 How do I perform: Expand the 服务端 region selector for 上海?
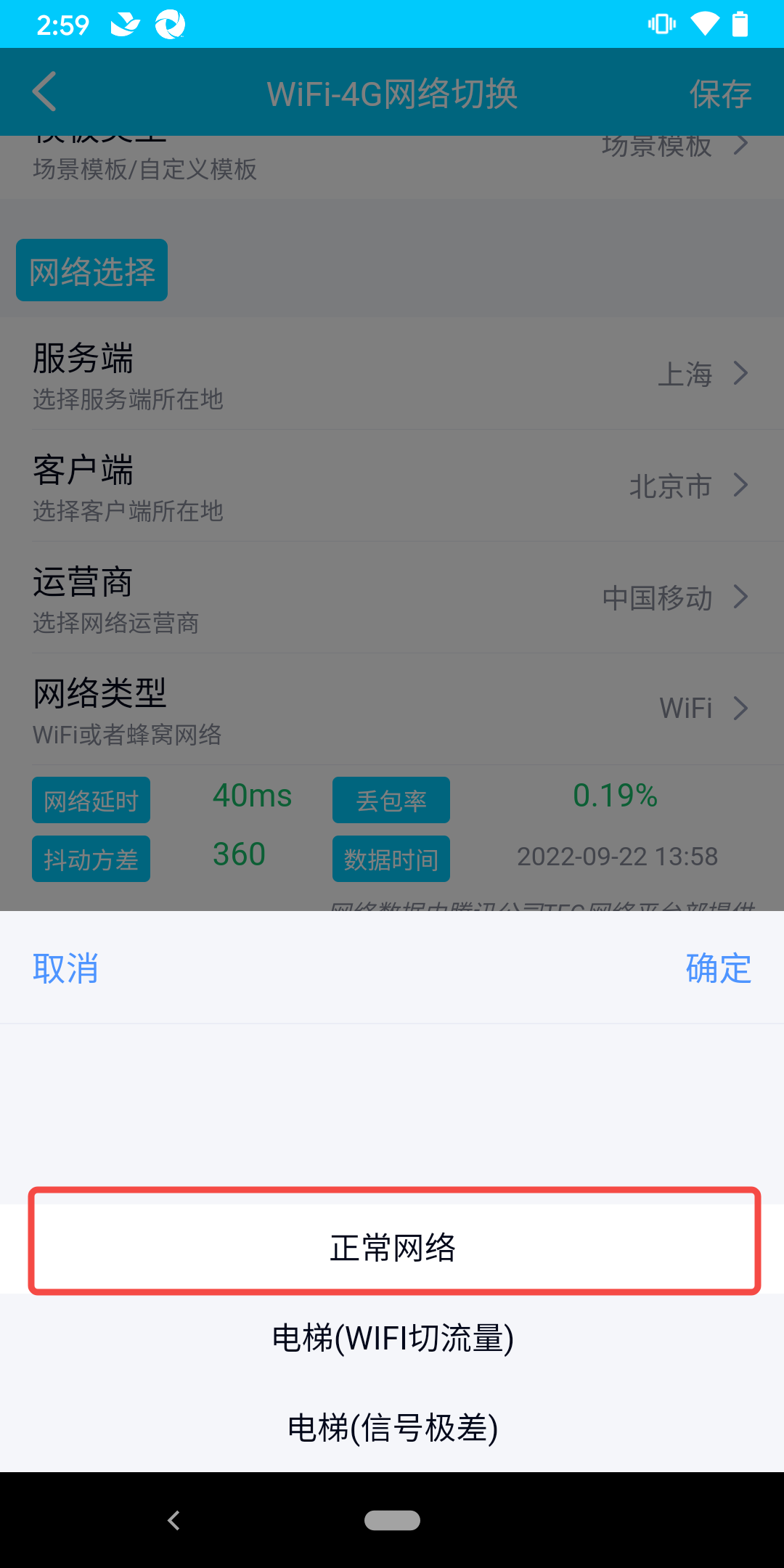tap(392, 374)
